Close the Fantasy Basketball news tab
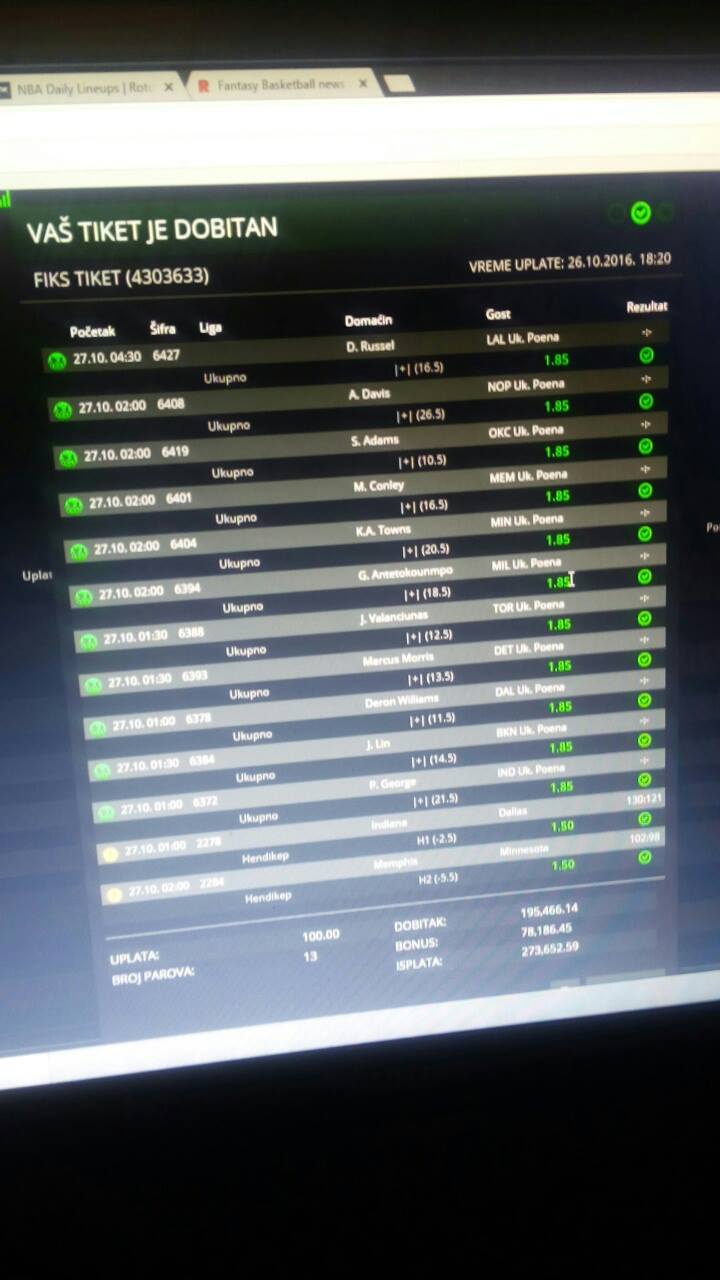 363,85
